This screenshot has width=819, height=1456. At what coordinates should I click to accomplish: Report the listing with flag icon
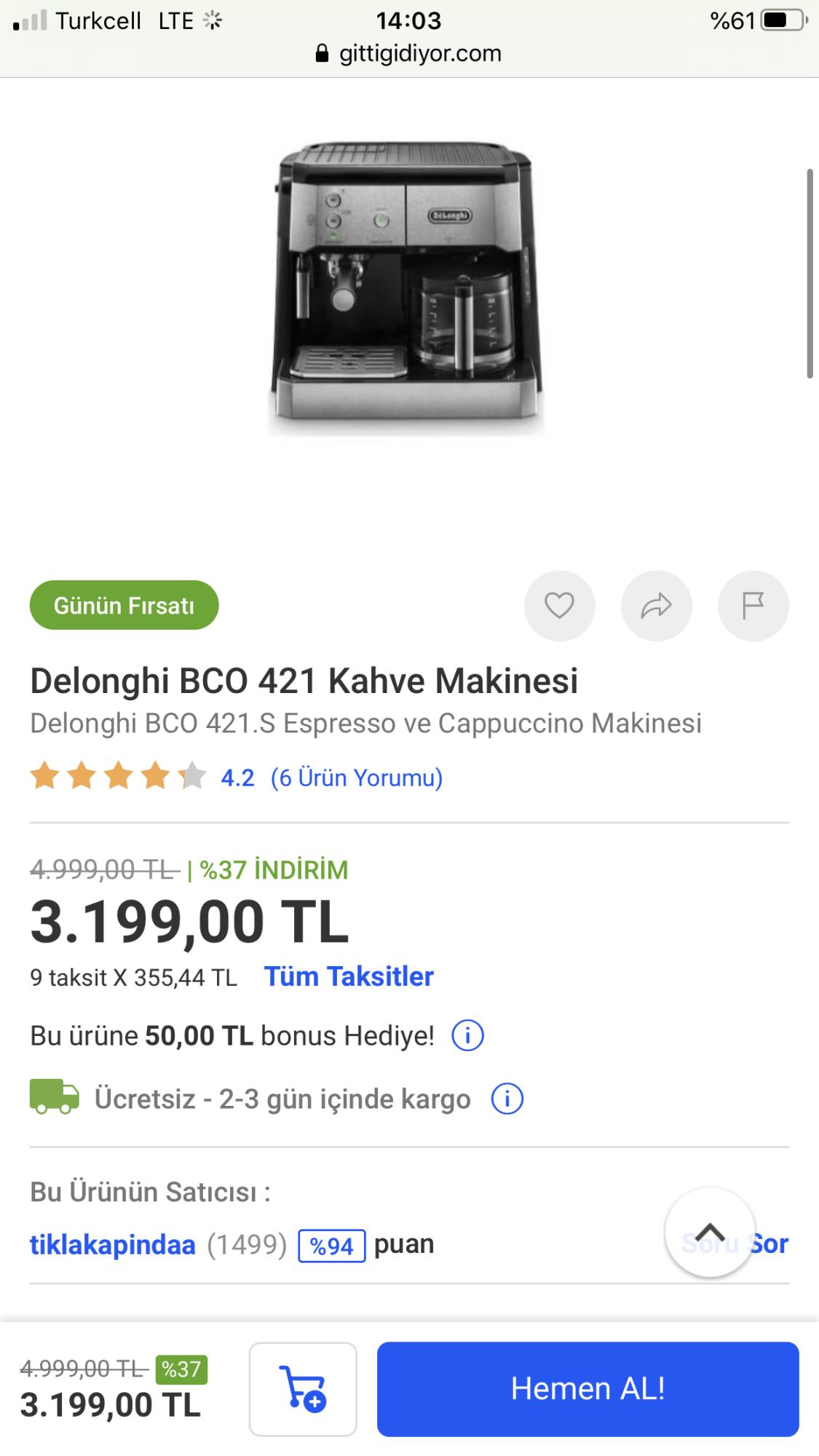tap(753, 606)
